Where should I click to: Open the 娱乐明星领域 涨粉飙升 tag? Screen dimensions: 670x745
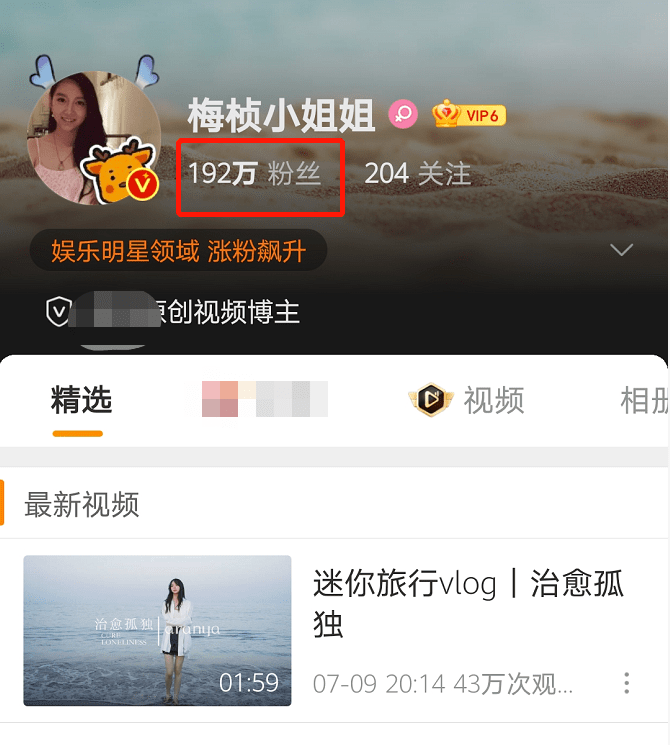[x=178, y=251]
